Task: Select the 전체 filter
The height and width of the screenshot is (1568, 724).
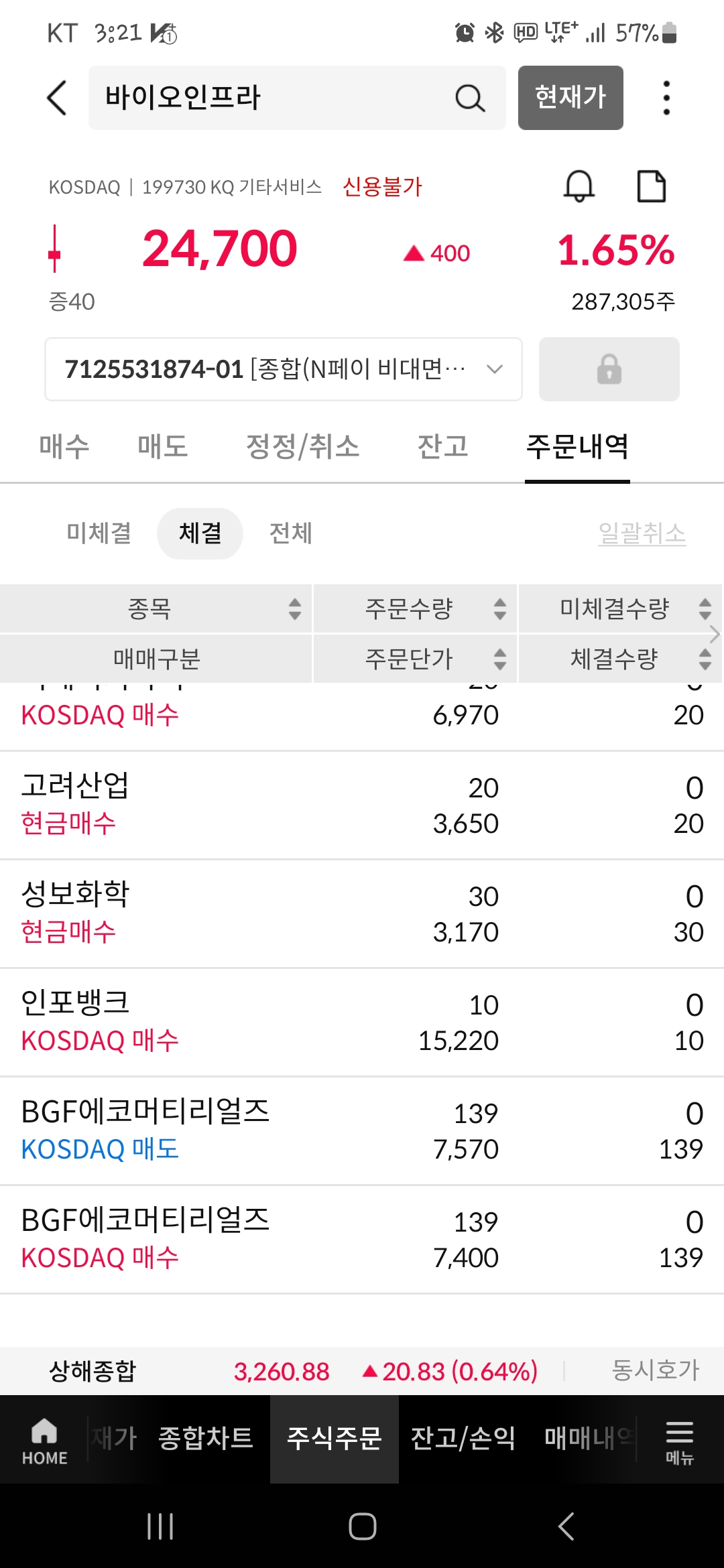Action: 291,533
